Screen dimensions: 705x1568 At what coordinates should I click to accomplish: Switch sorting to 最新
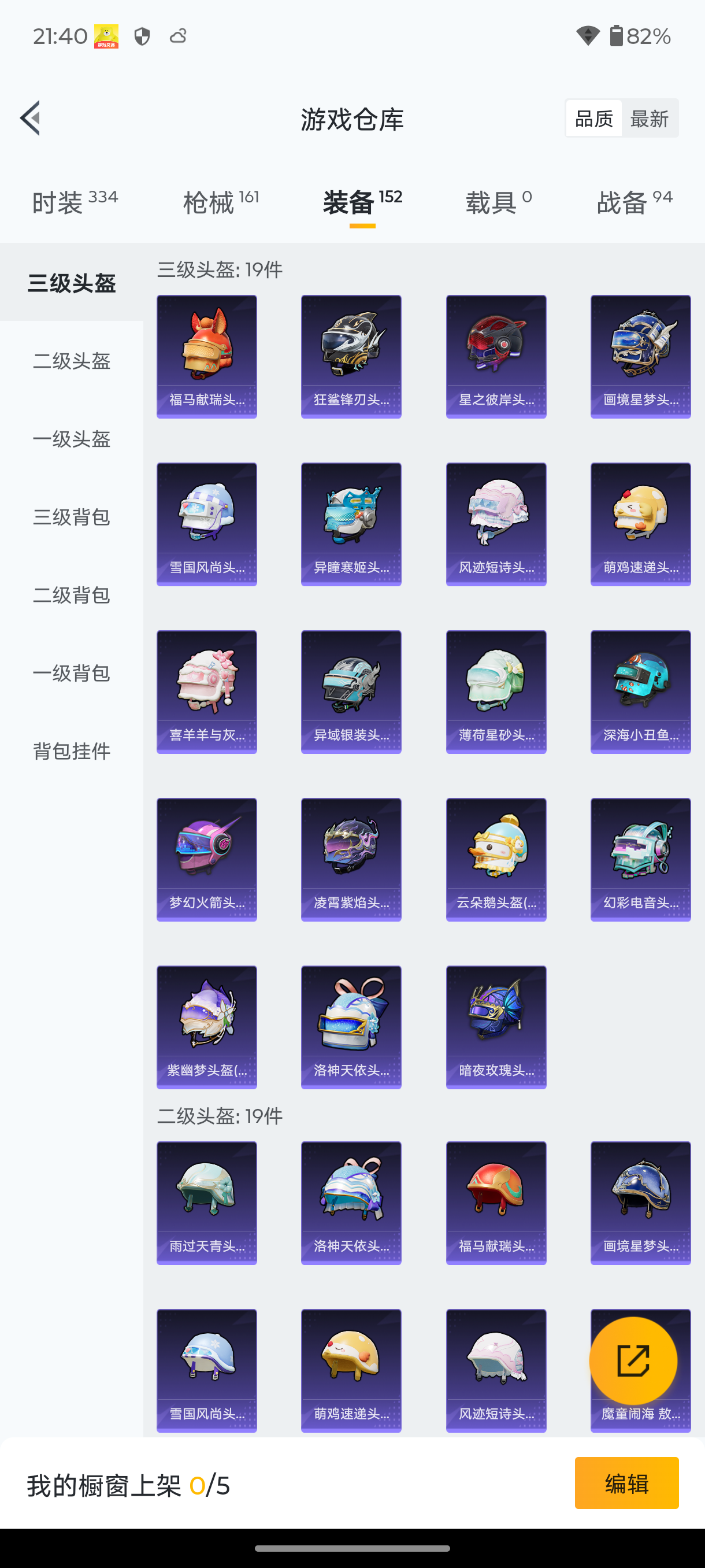click(650, 118)
